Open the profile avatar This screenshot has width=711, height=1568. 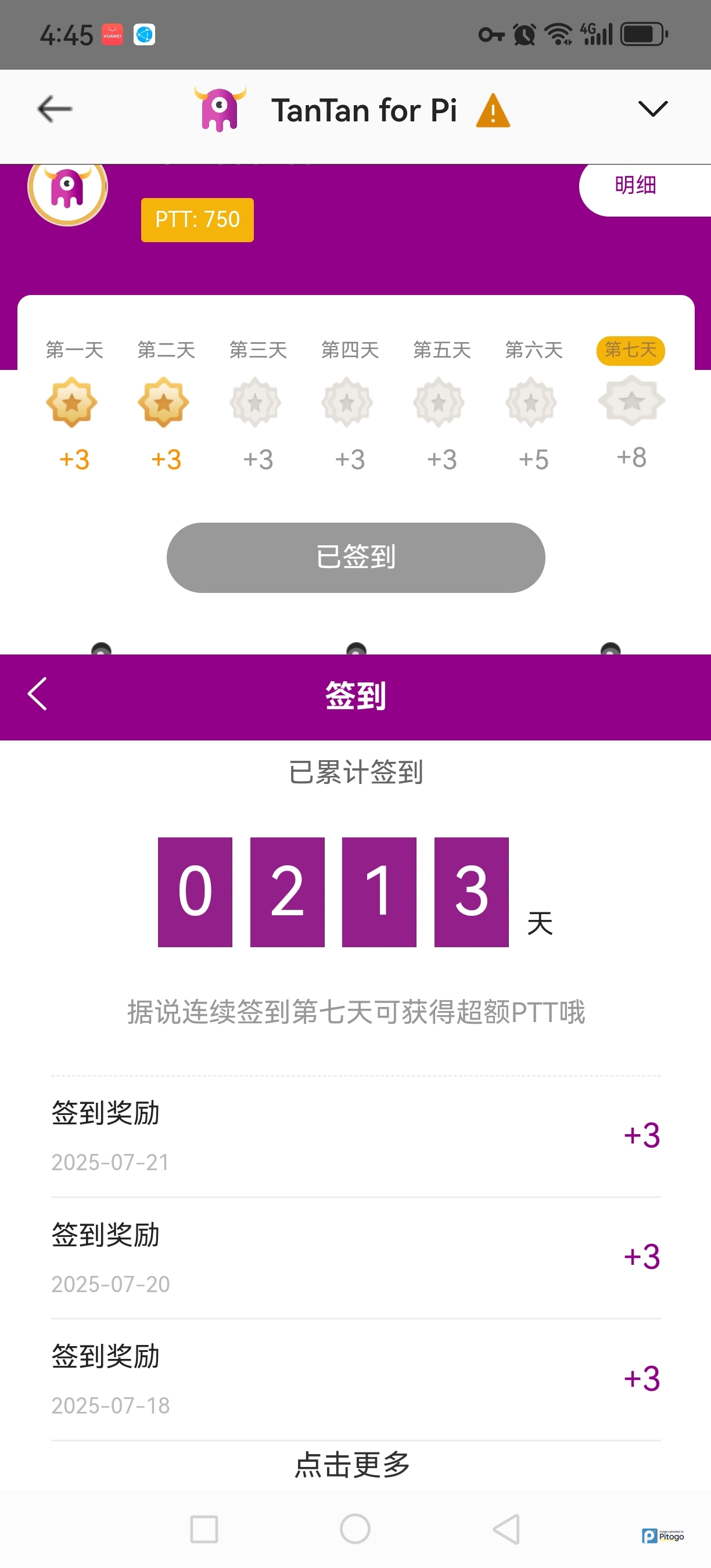[67, 188]
